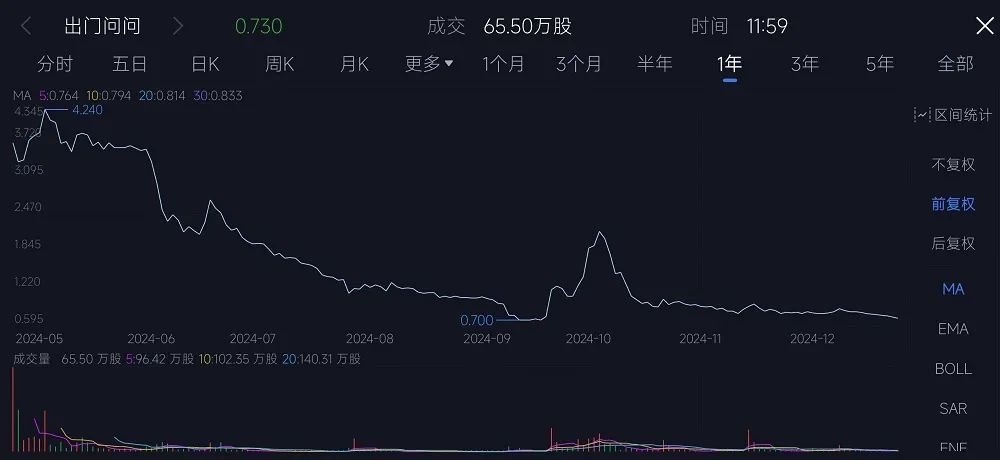Switch to the 分时 chart tab
Screen dimensions: 1000x460
(x=55, y=64)
